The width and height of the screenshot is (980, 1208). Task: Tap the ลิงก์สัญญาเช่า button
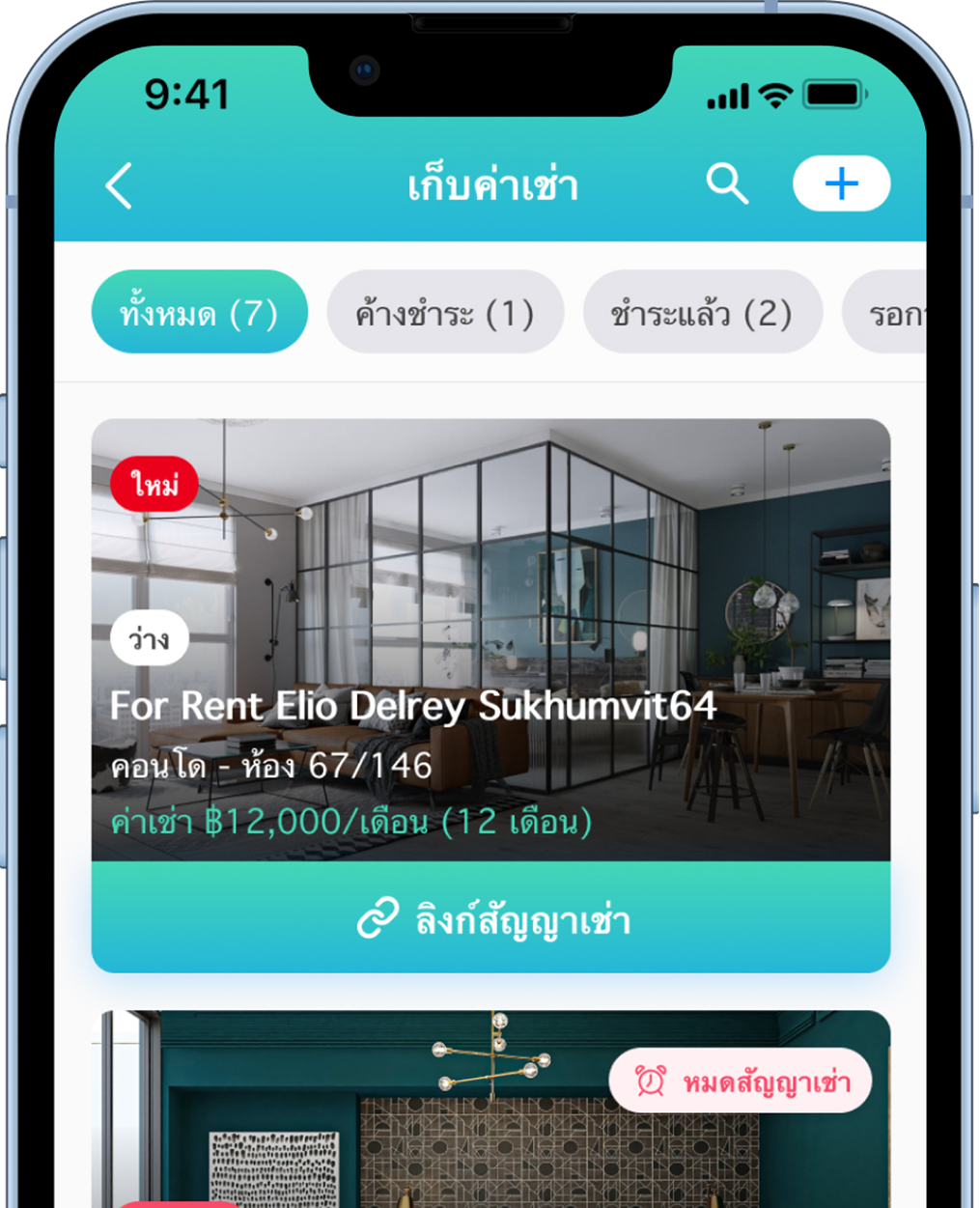tap(490, 918)
